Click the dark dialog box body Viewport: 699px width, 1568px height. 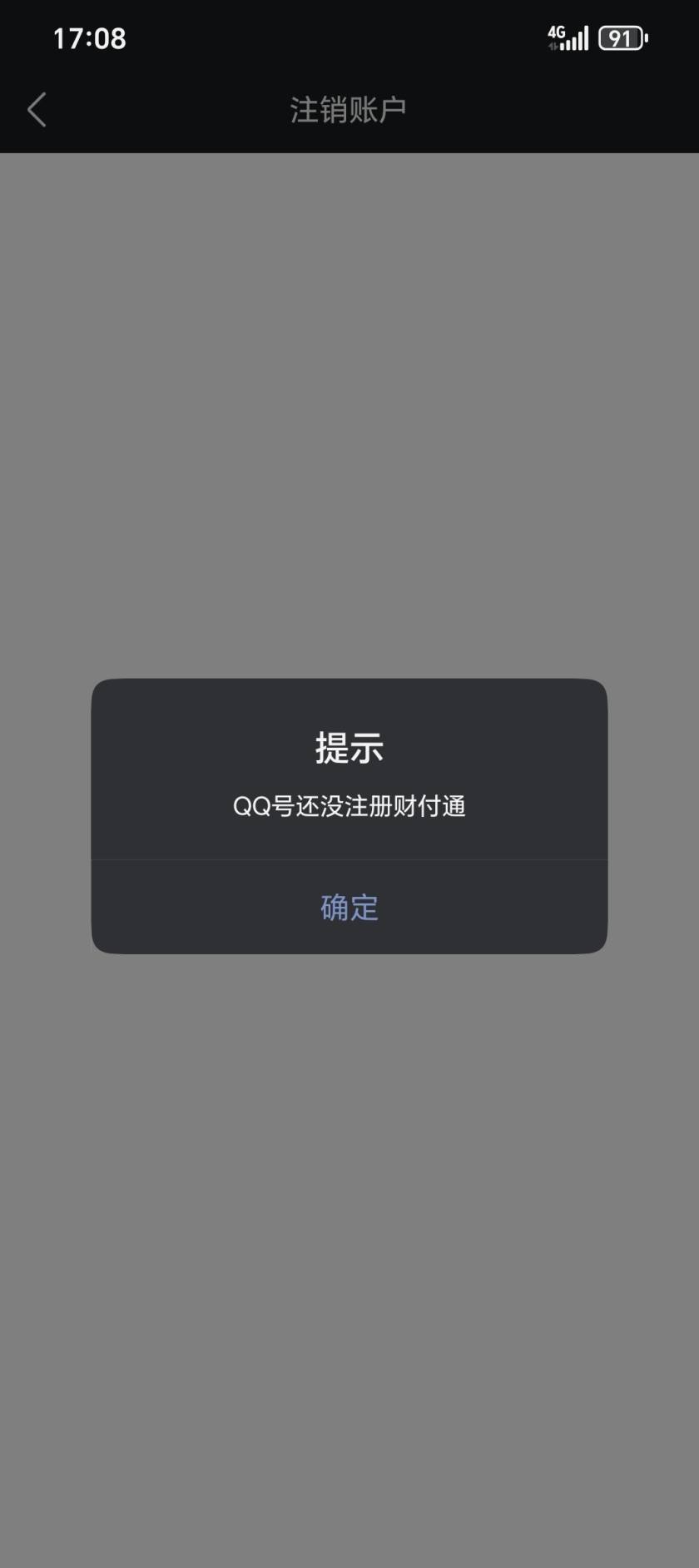348,783
